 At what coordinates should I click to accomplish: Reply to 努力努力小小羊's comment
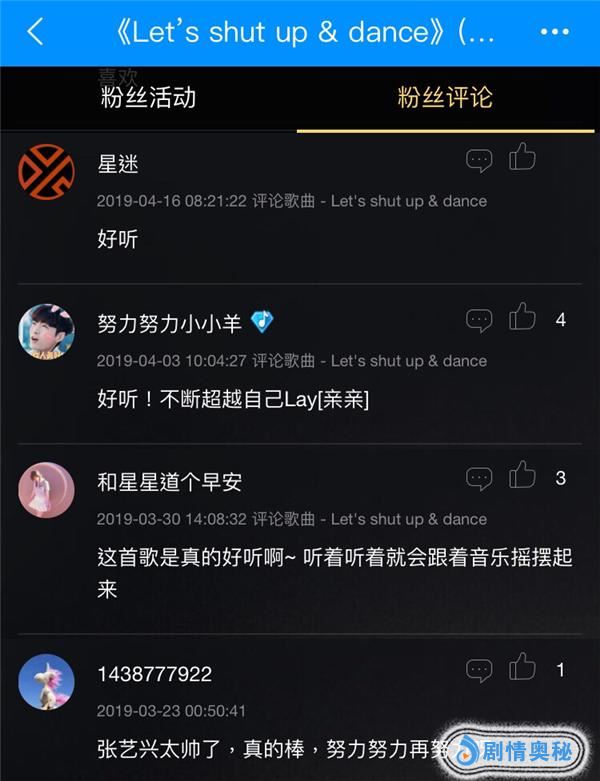point(479,320)
